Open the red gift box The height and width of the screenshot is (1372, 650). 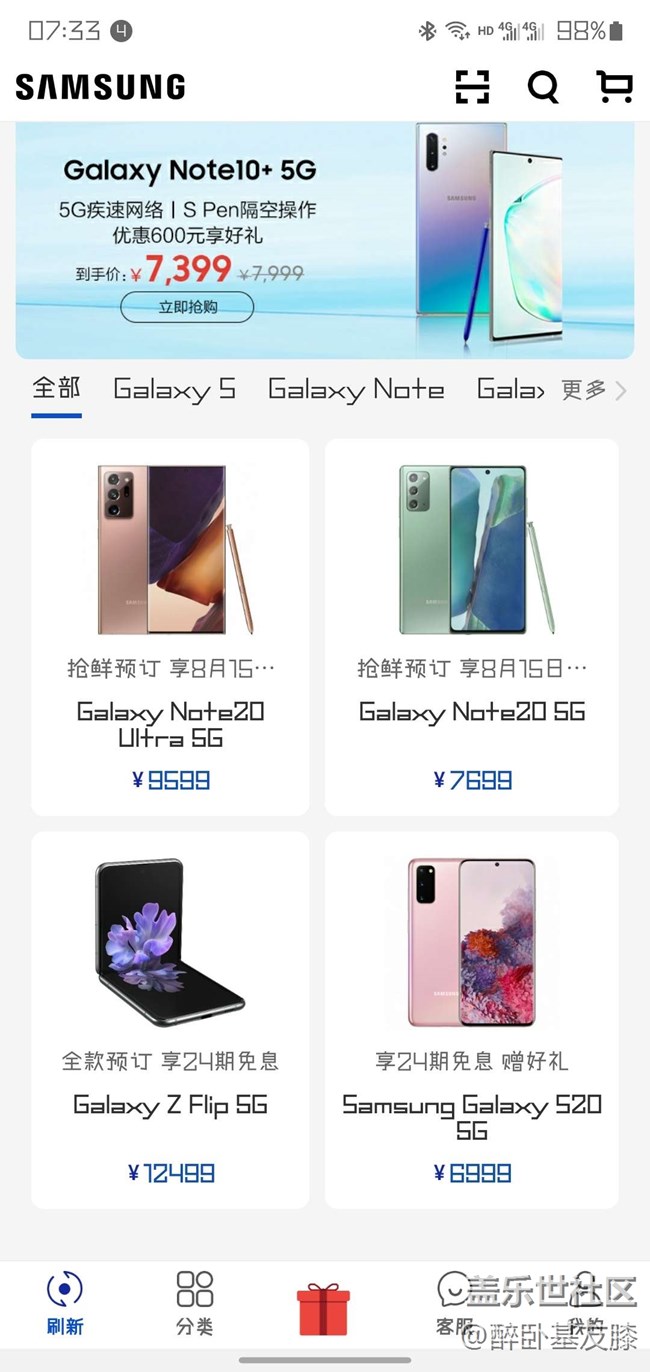tap(324, 1308)
